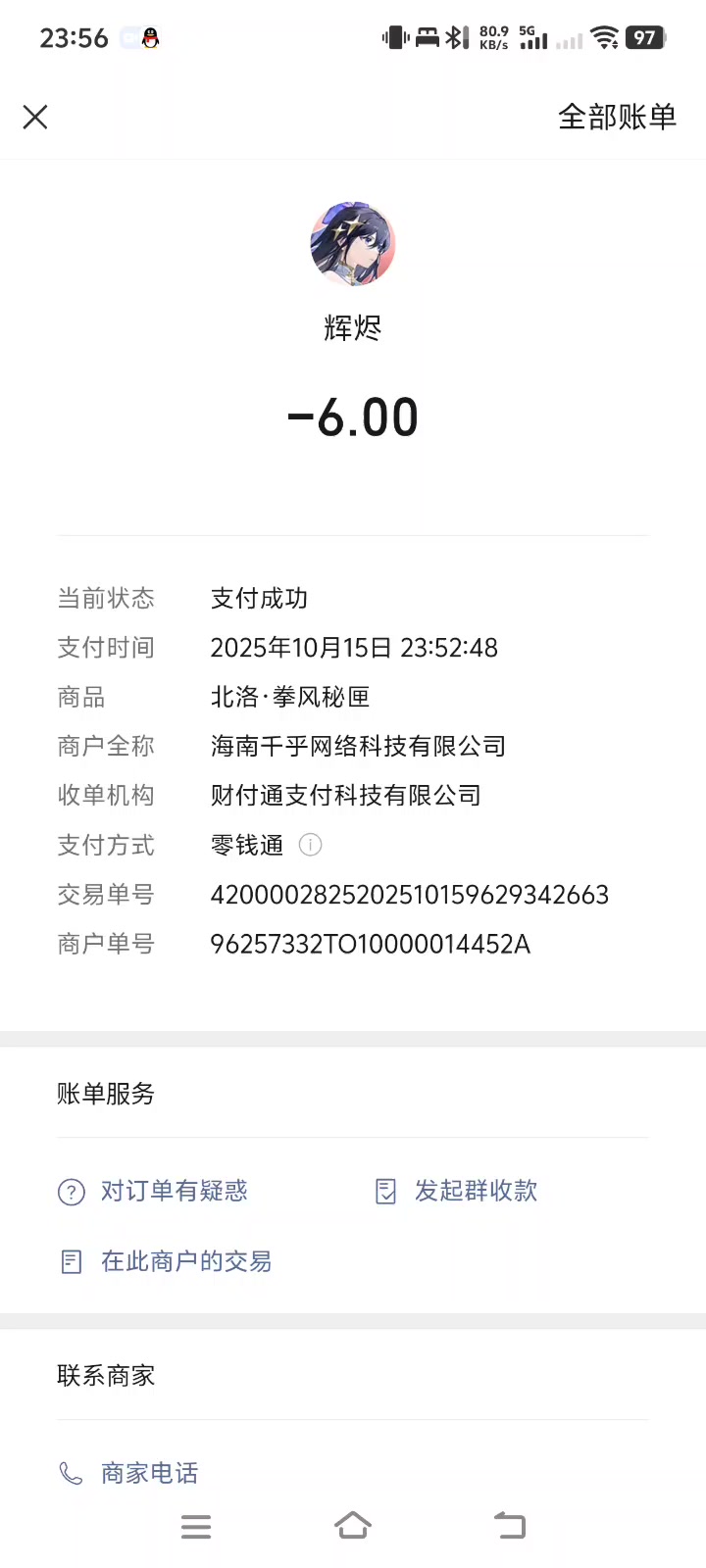The width and height of the screenshot is (706, 1568).
Task: Start a group collection via 发起群收款
Action: (x=457, y=1191)
